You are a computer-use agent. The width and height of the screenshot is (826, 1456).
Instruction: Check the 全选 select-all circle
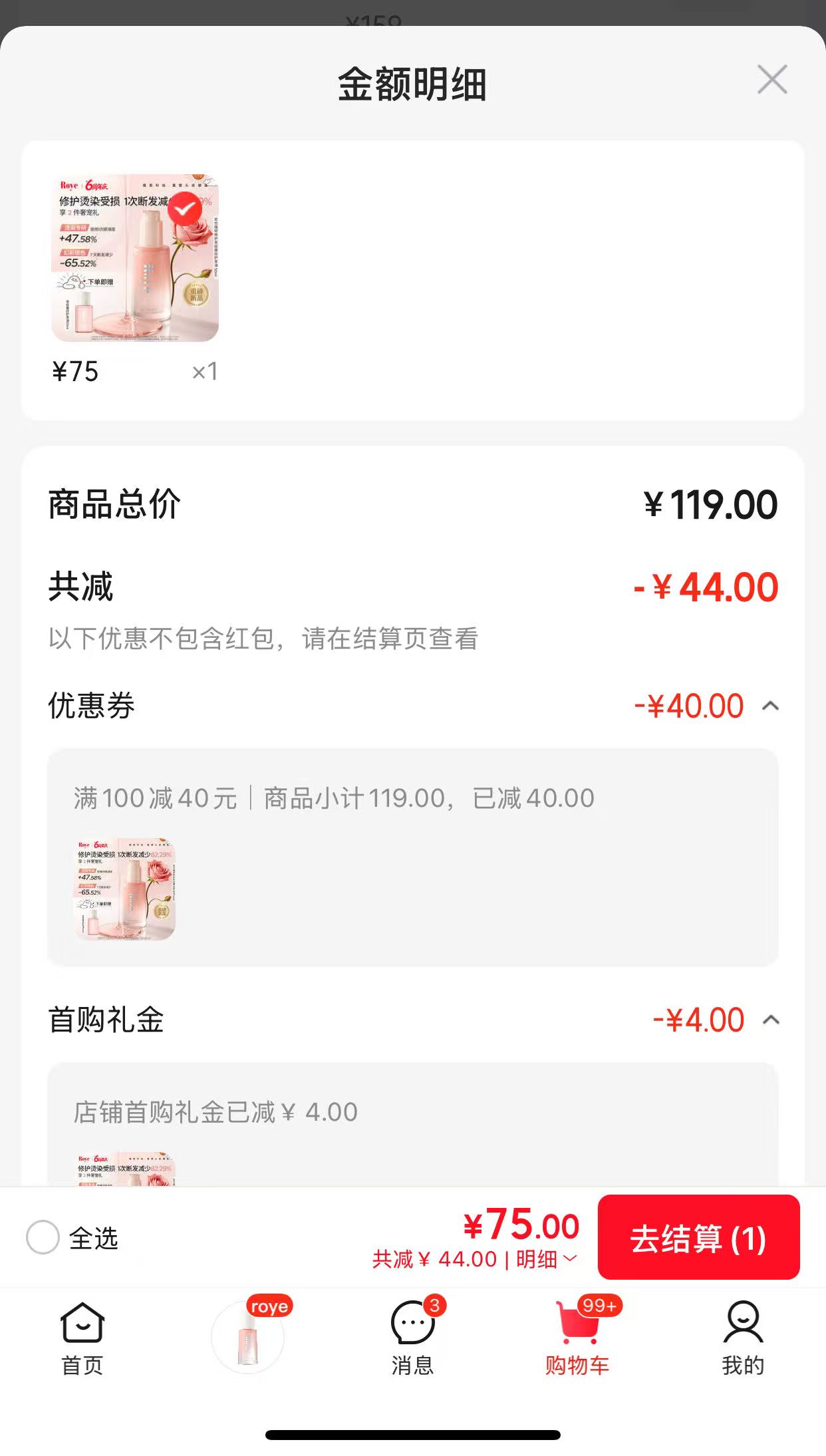[x=43, y=1237]
